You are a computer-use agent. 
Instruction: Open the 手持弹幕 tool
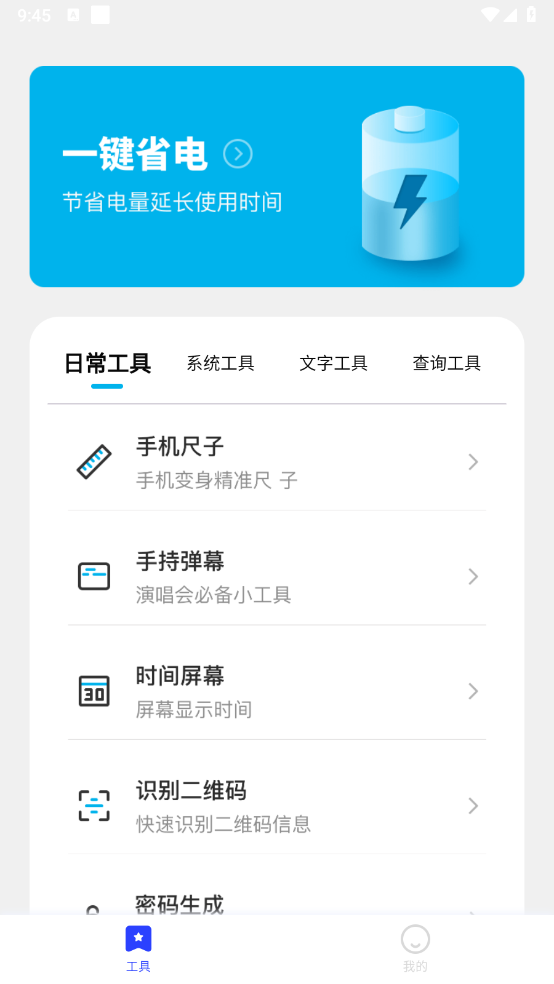click(x=277, y=577)
